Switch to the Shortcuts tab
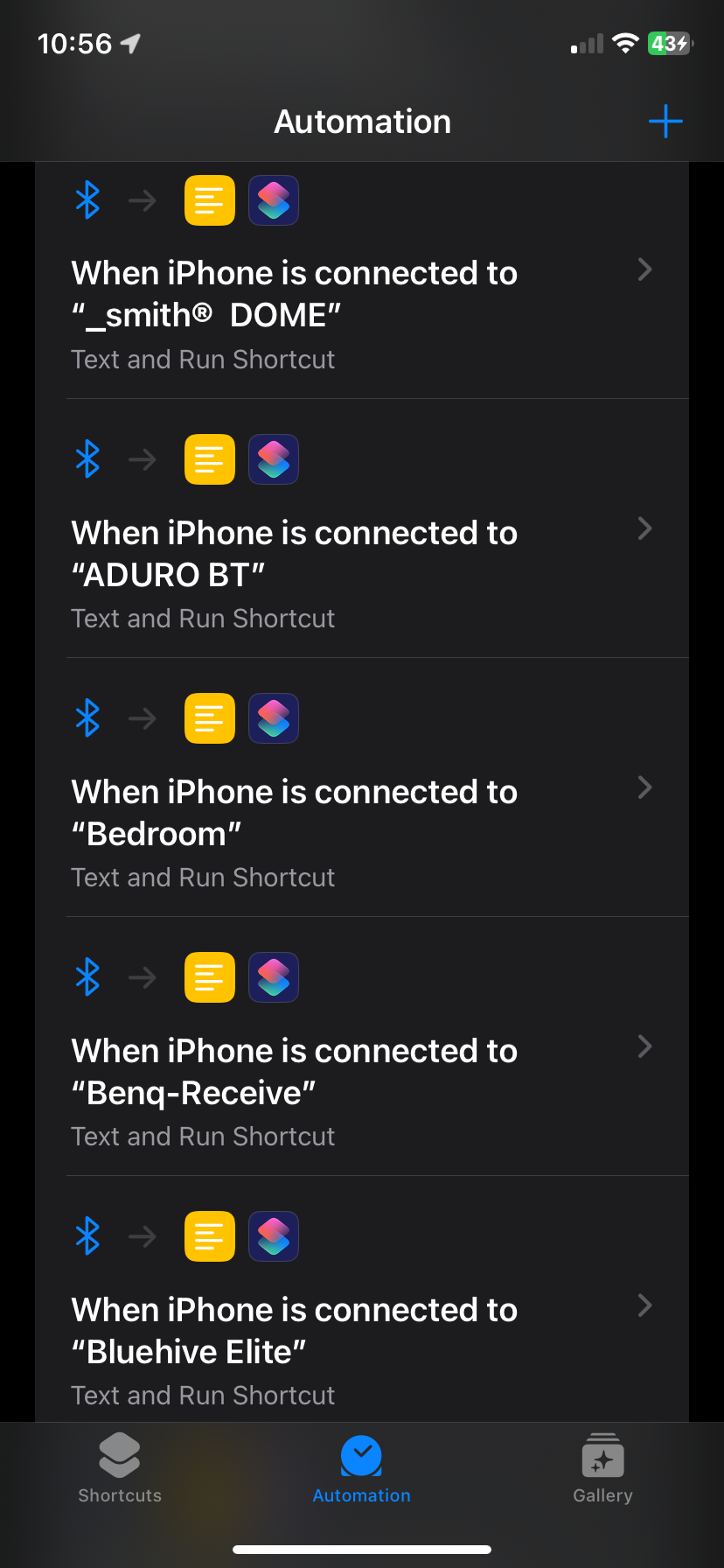Viewport: 724px width, 1568px height. 120,1468
